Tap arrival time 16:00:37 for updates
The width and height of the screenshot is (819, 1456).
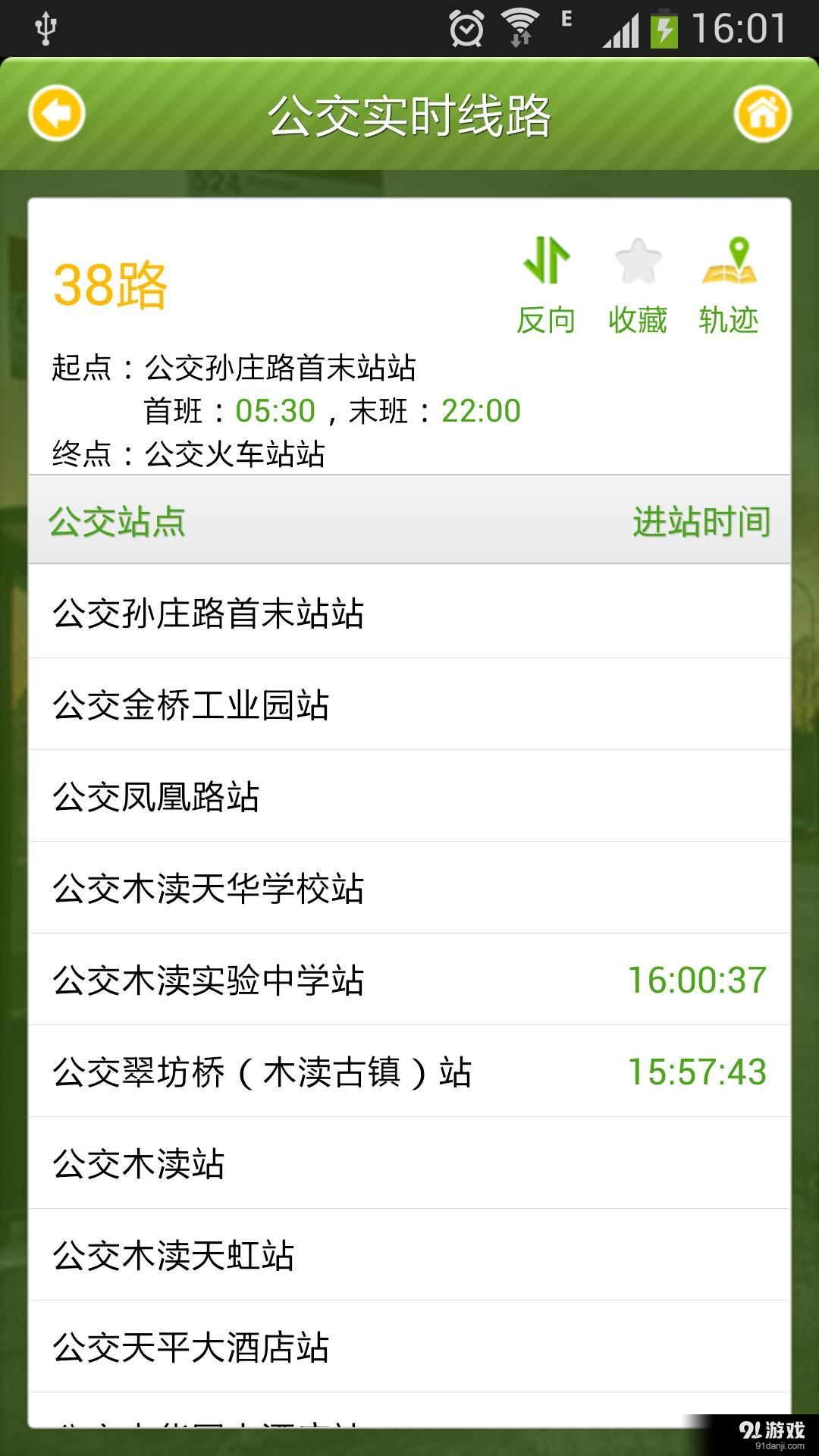coord(697,981)
